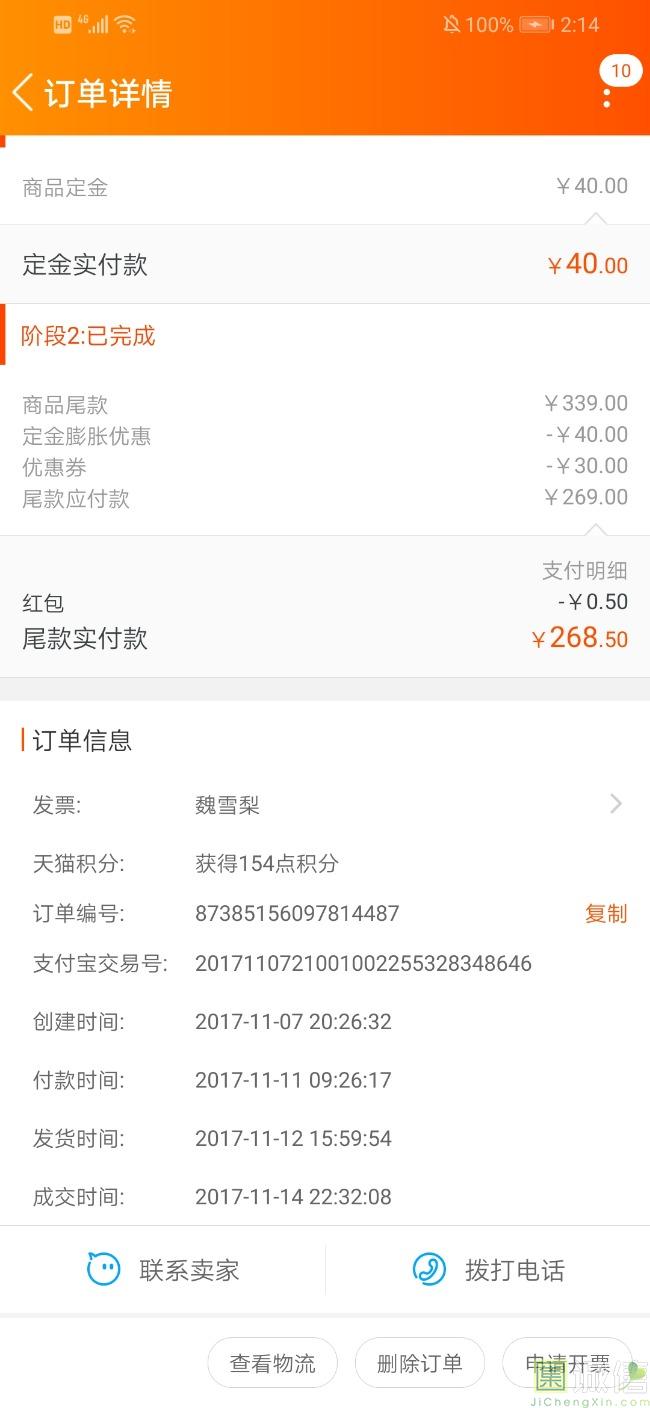View logistics with 查看物流
The height and width of the screenshot is (1408, 650).
pos(272,1363)
